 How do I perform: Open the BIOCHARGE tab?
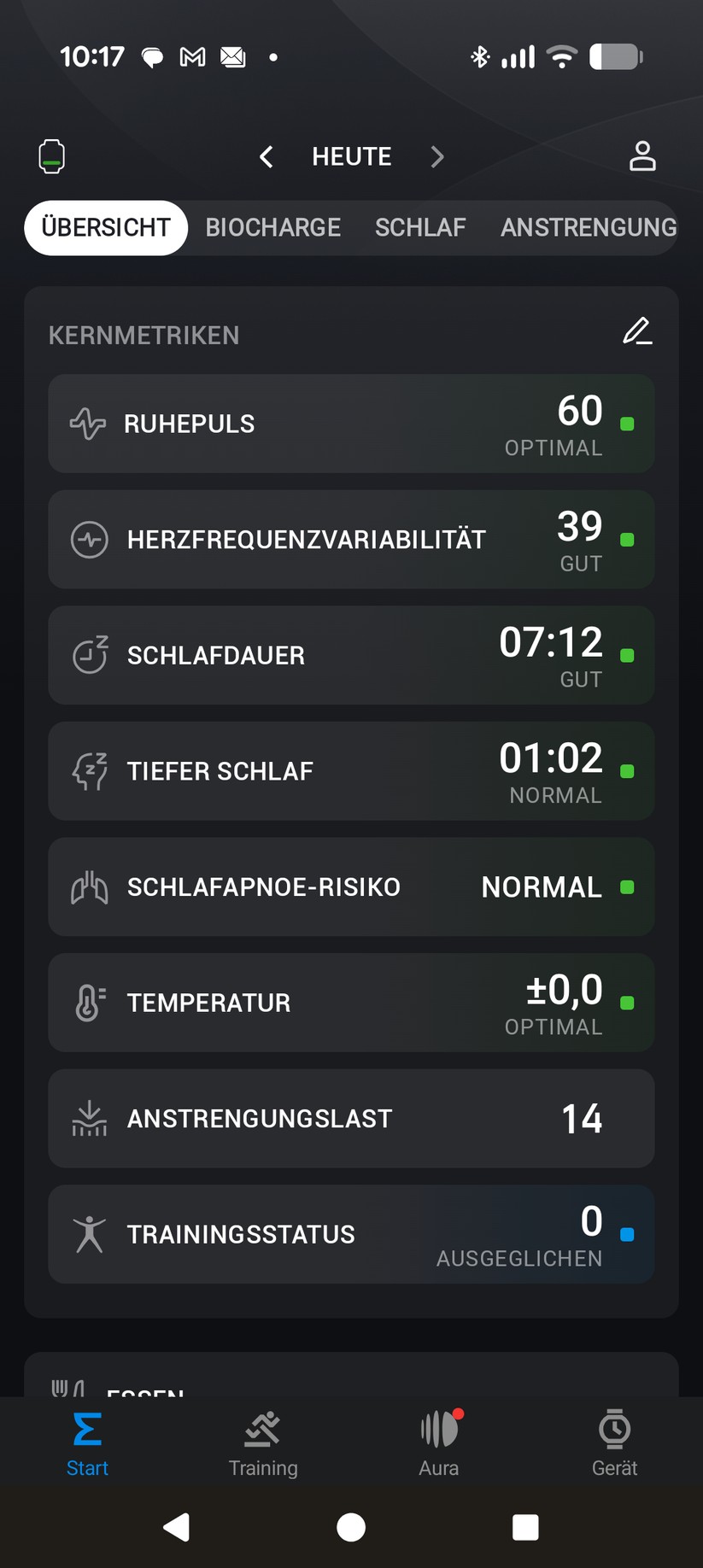pyautogui.click(x=272, y=227)
